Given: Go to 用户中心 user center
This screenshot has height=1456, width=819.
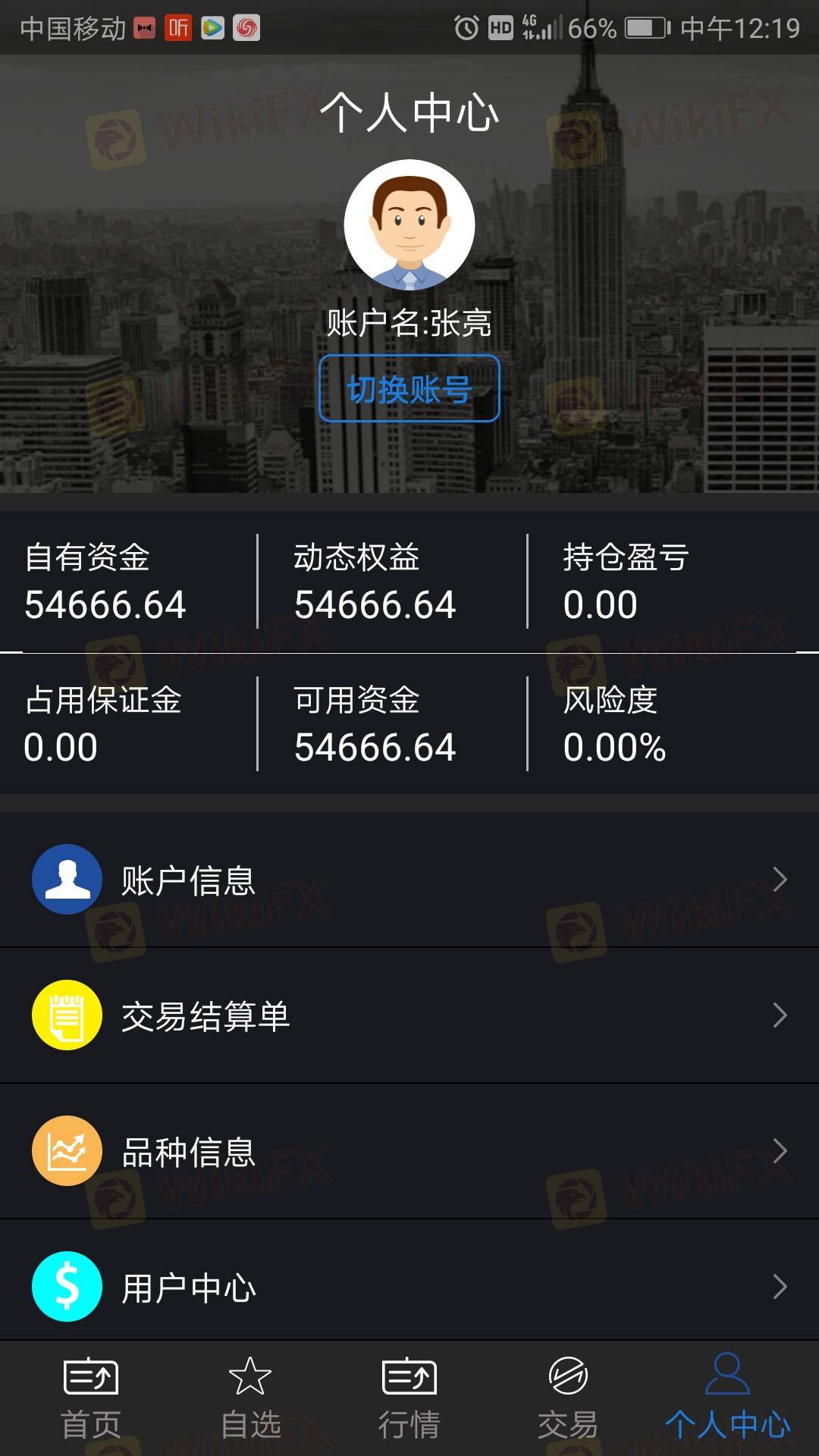Looking at the screenshot, I should pyautogui.click(x=409, y=1287).
